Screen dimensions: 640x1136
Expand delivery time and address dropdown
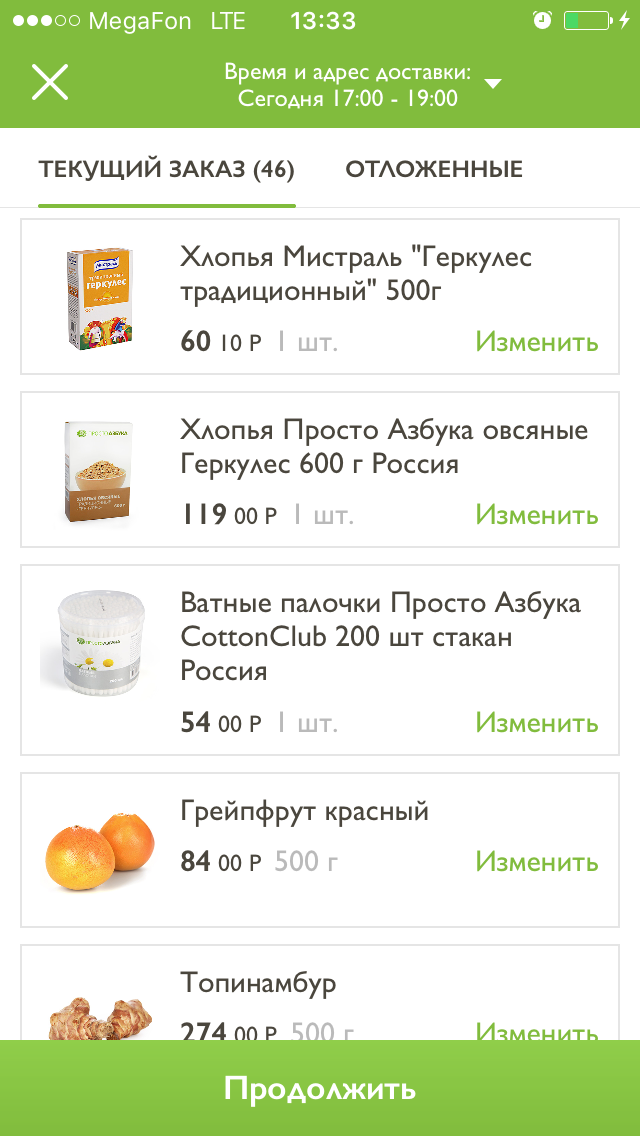point(492,84)
